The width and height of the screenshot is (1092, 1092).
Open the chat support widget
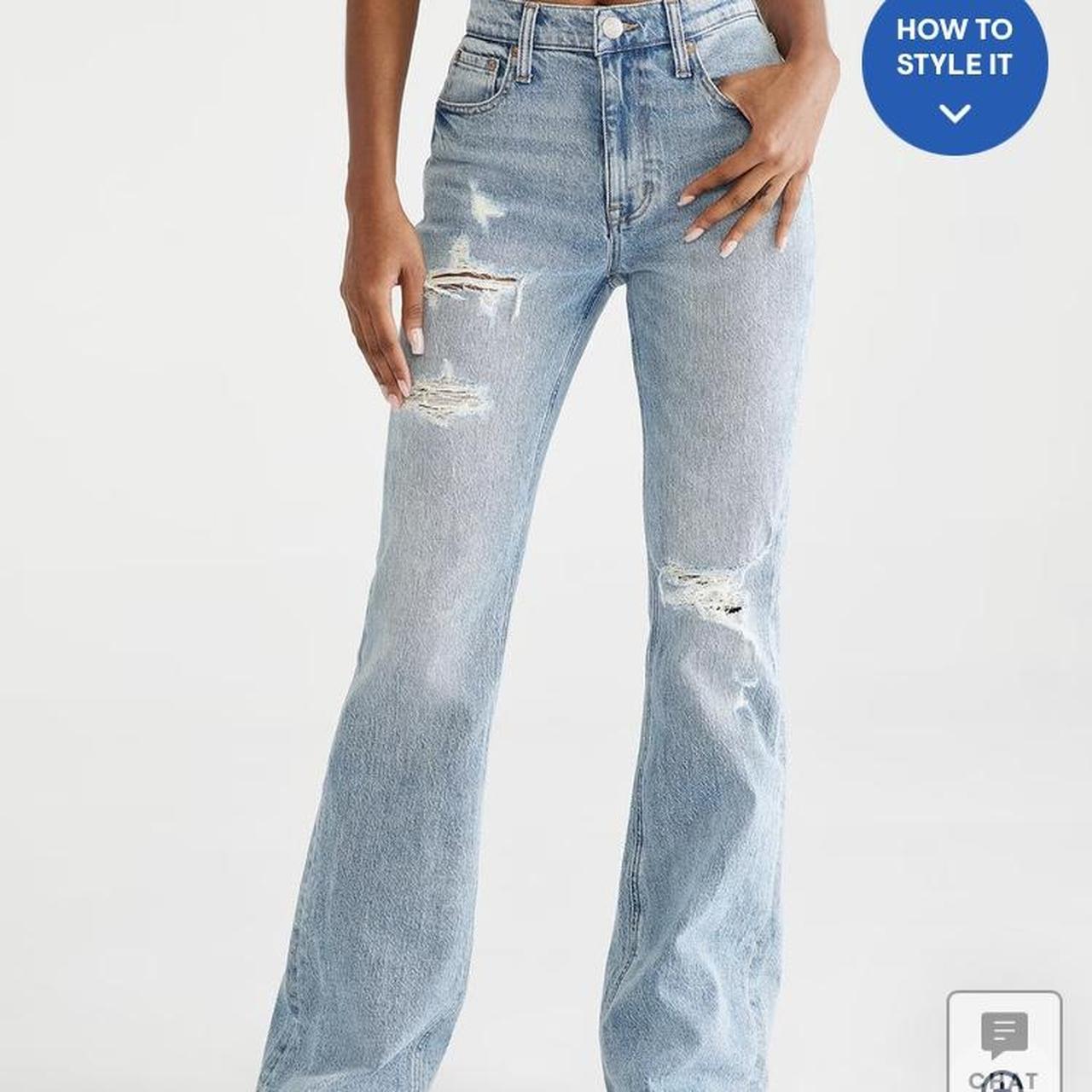click(1004, 1043)
